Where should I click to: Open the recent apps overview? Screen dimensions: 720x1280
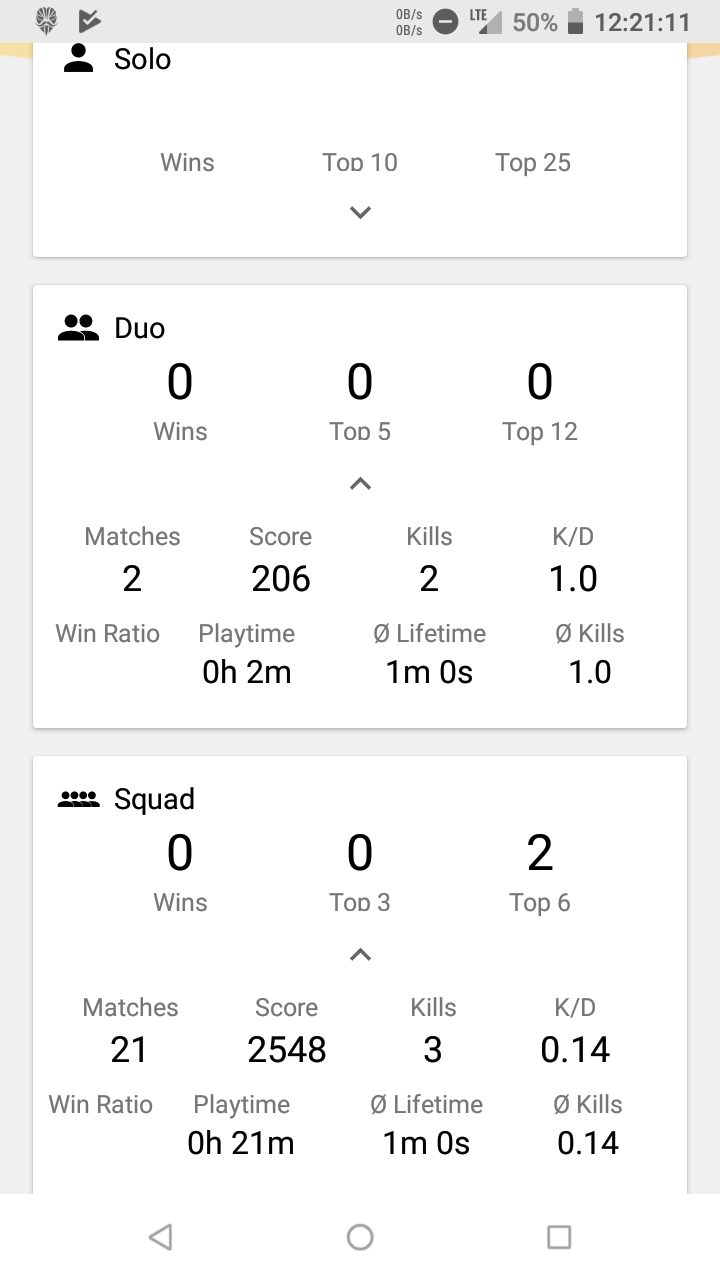559,1237
